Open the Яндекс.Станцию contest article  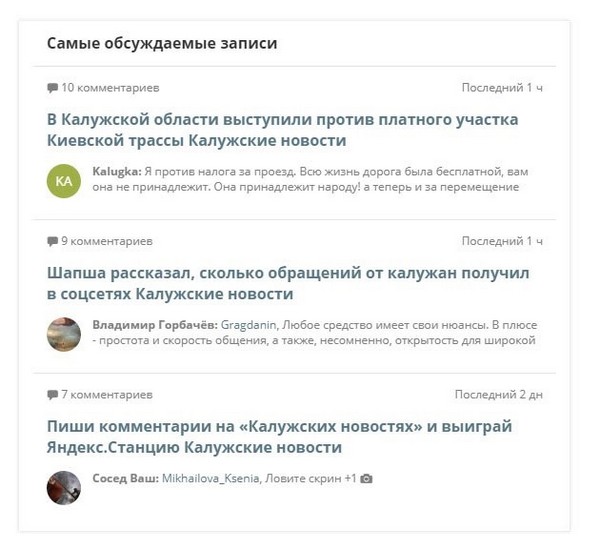click(279, 436)
